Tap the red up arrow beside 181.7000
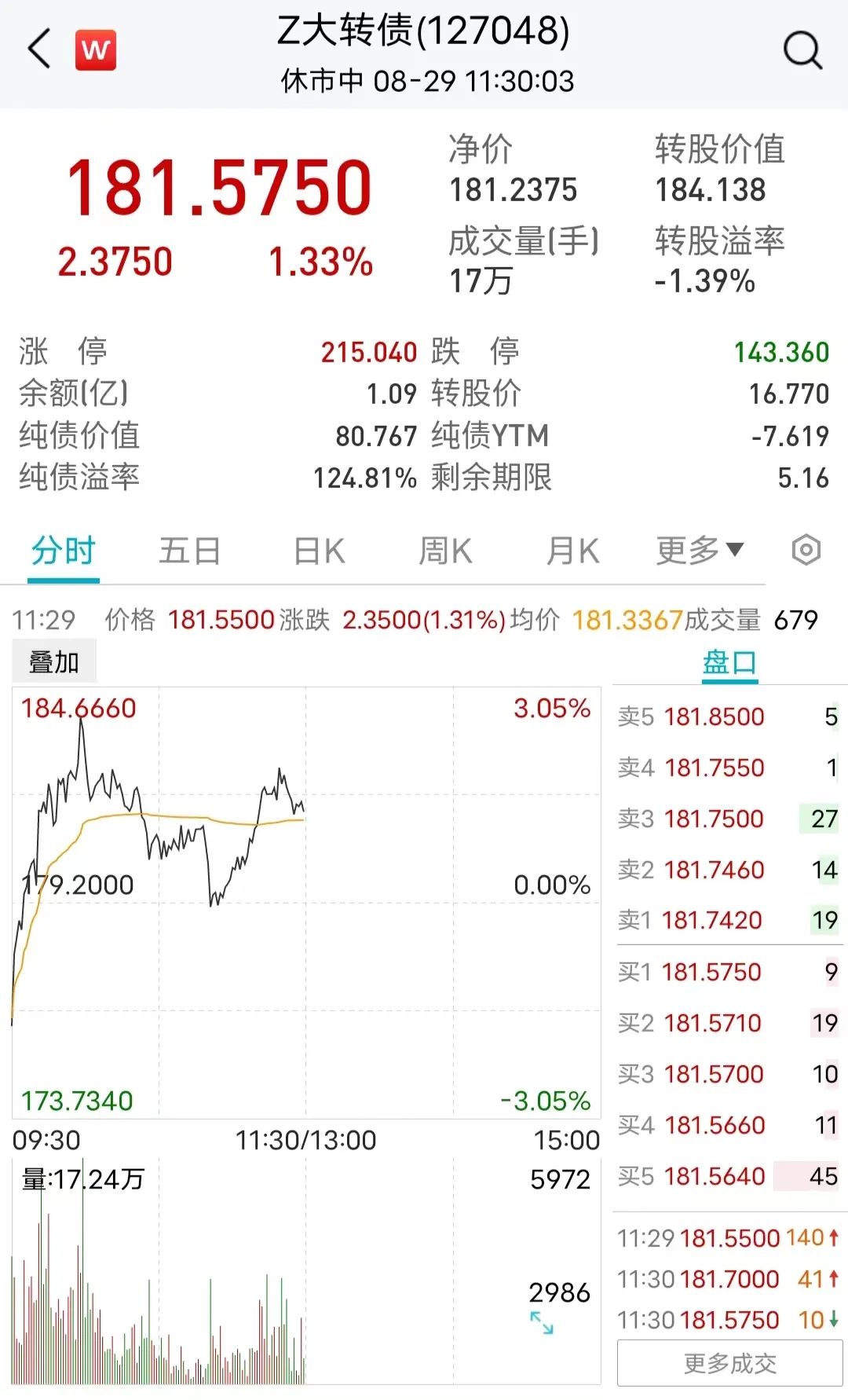 pyautogui.click(x=832, y=1279)
